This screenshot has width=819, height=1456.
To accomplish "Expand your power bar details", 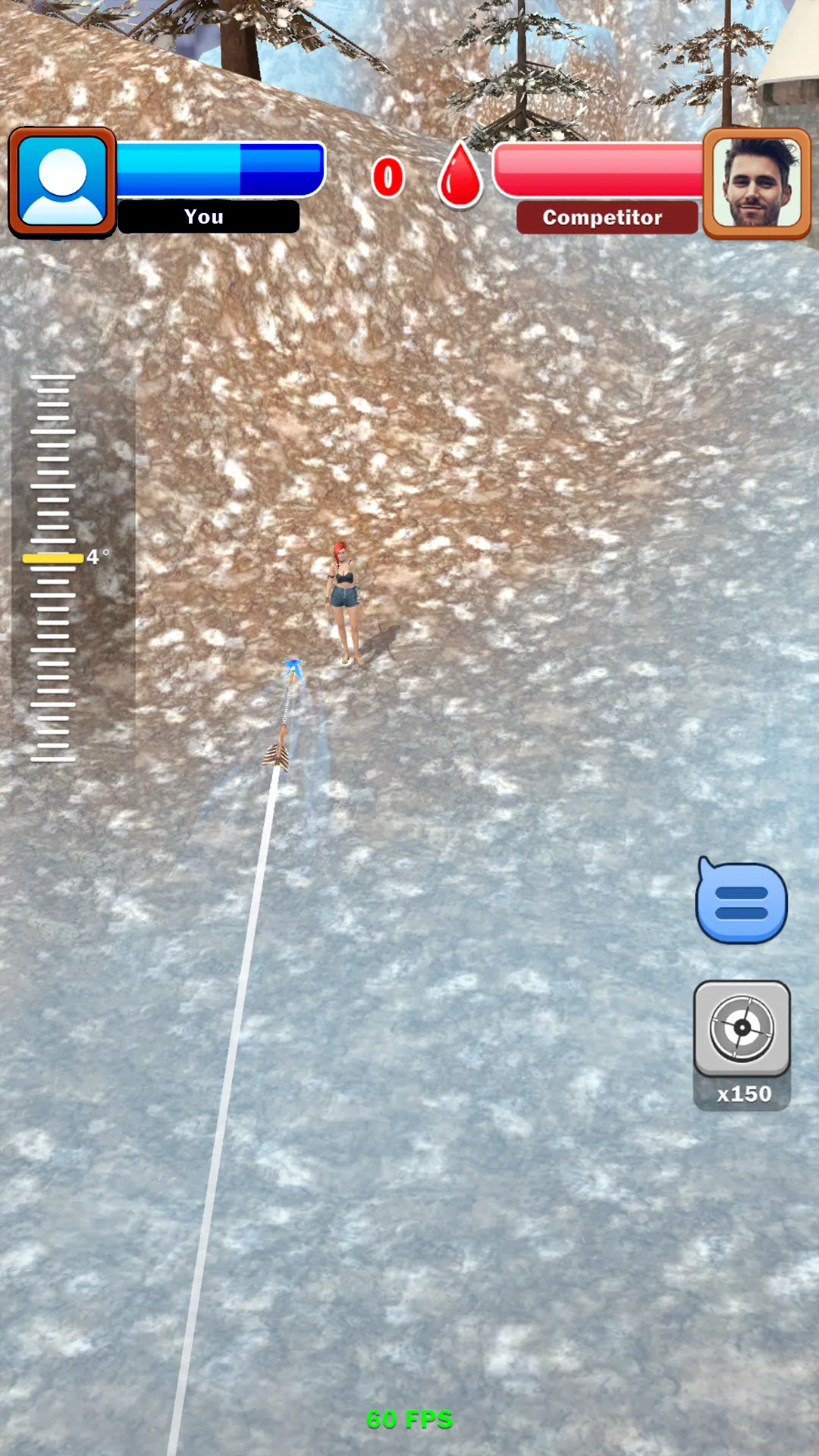I will 218,168.
